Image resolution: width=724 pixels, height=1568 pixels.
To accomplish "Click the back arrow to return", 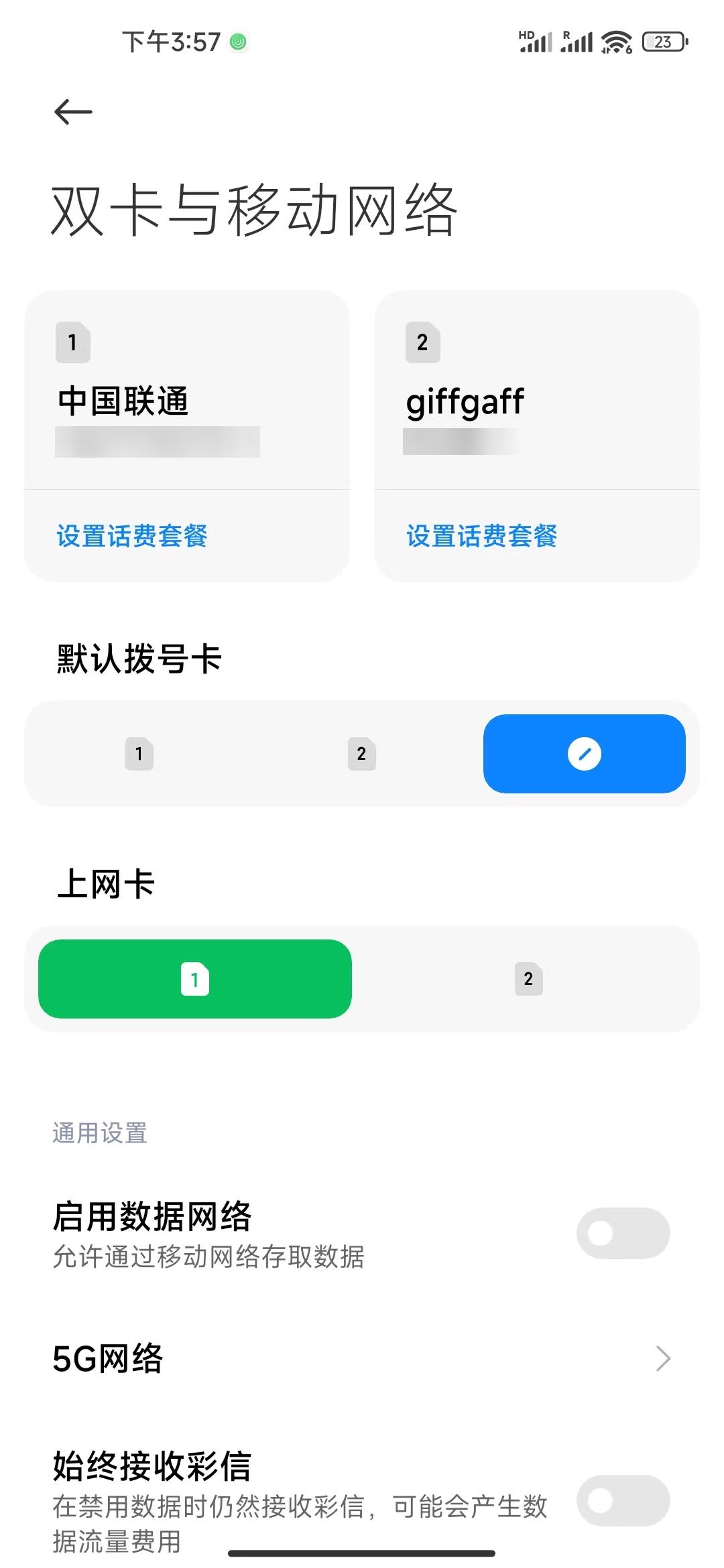I will click(72, 113).
